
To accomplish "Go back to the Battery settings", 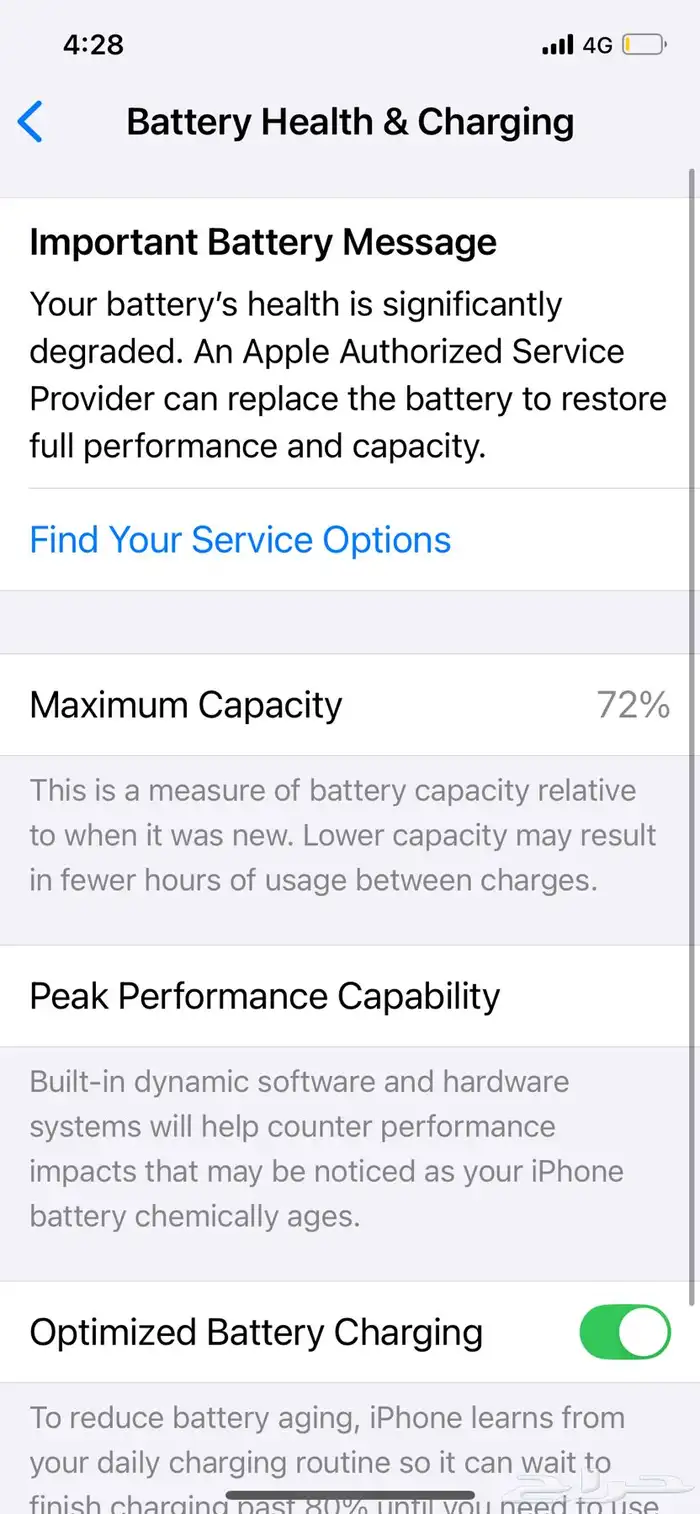I will [31, 122].
